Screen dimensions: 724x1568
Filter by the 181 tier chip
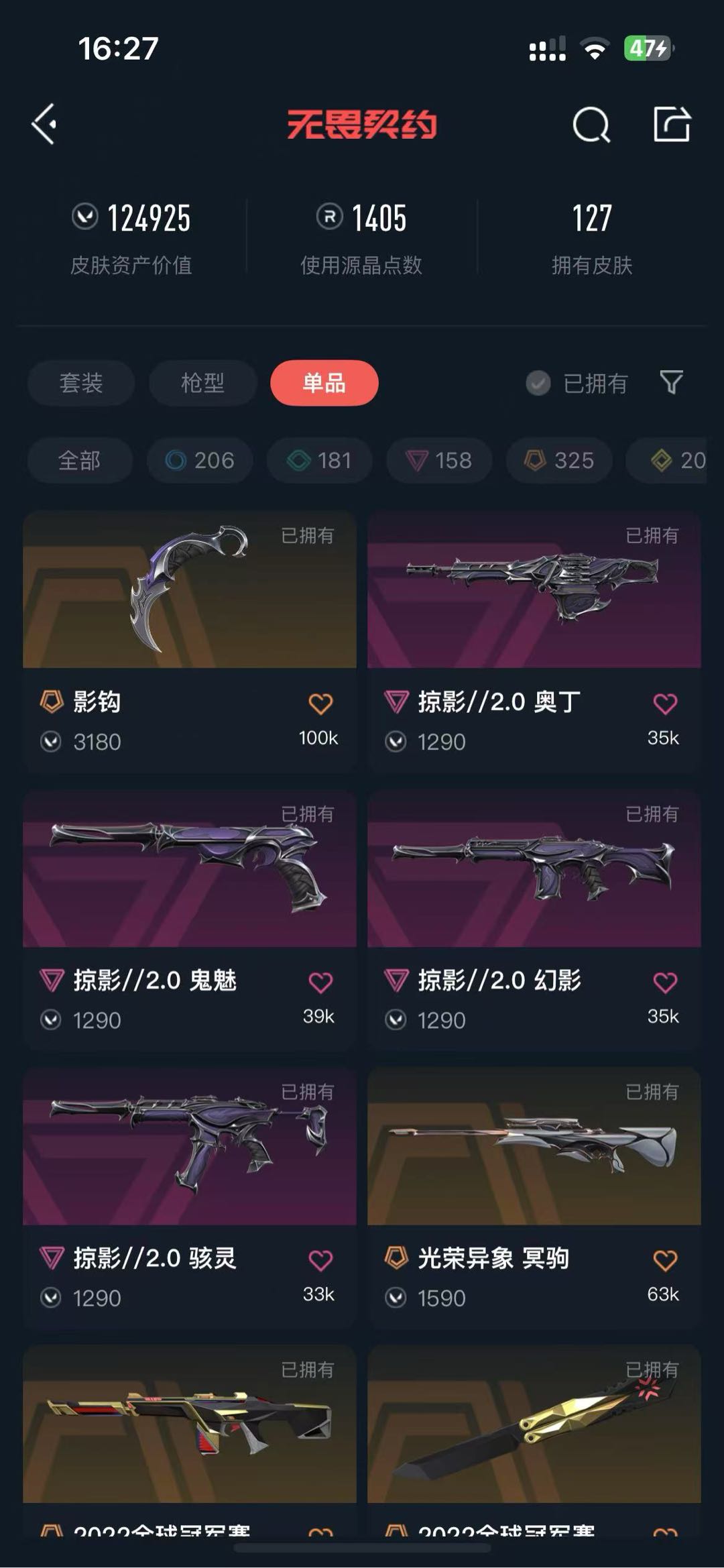(x=319, y=461)
